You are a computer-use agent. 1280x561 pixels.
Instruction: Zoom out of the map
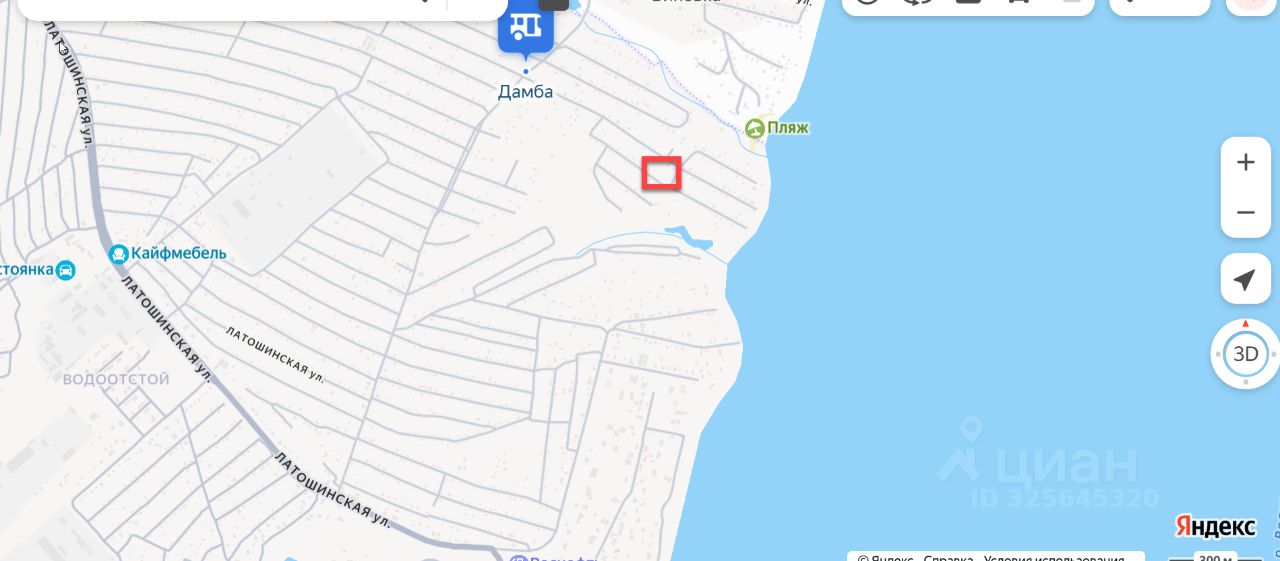(x=1245, y=213)
